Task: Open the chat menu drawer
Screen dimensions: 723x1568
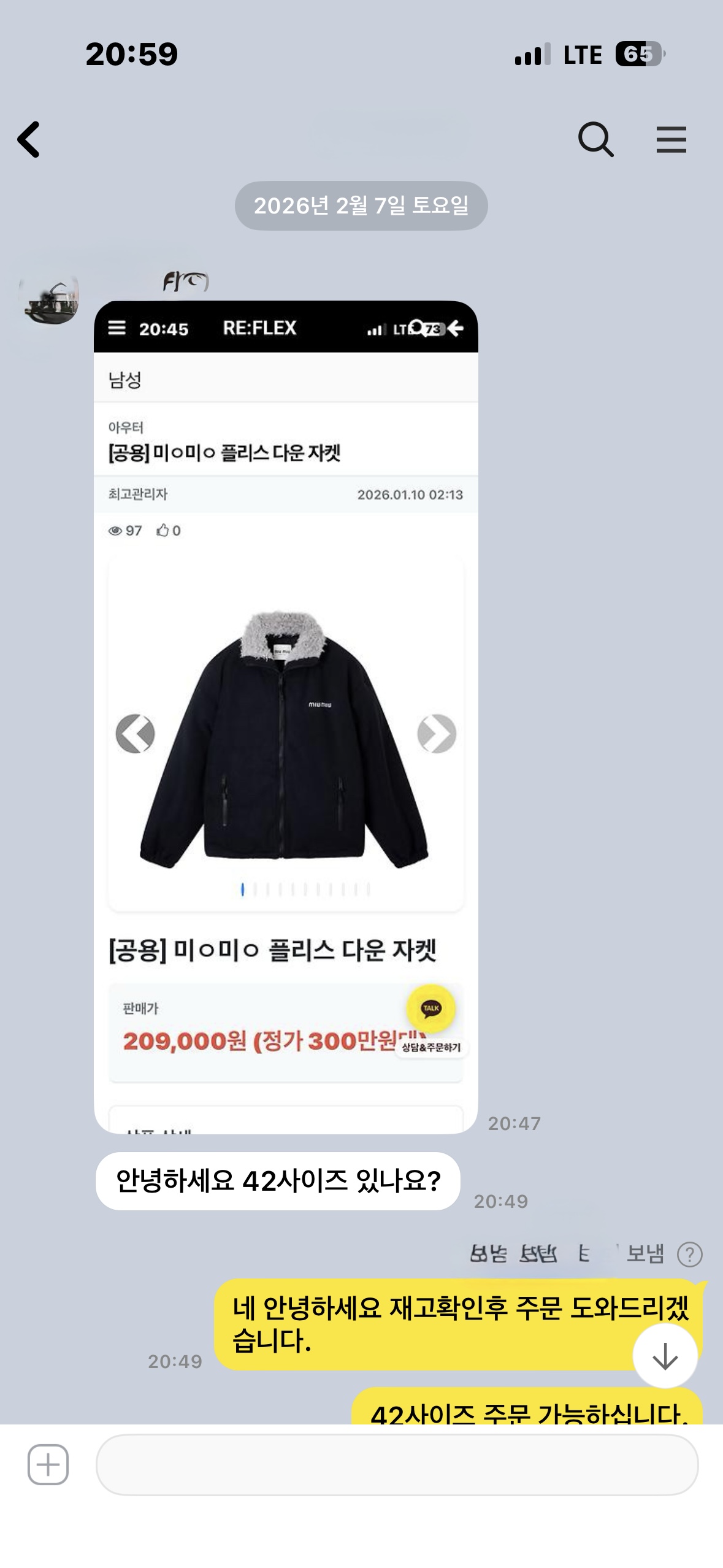Action: (671, 140)
